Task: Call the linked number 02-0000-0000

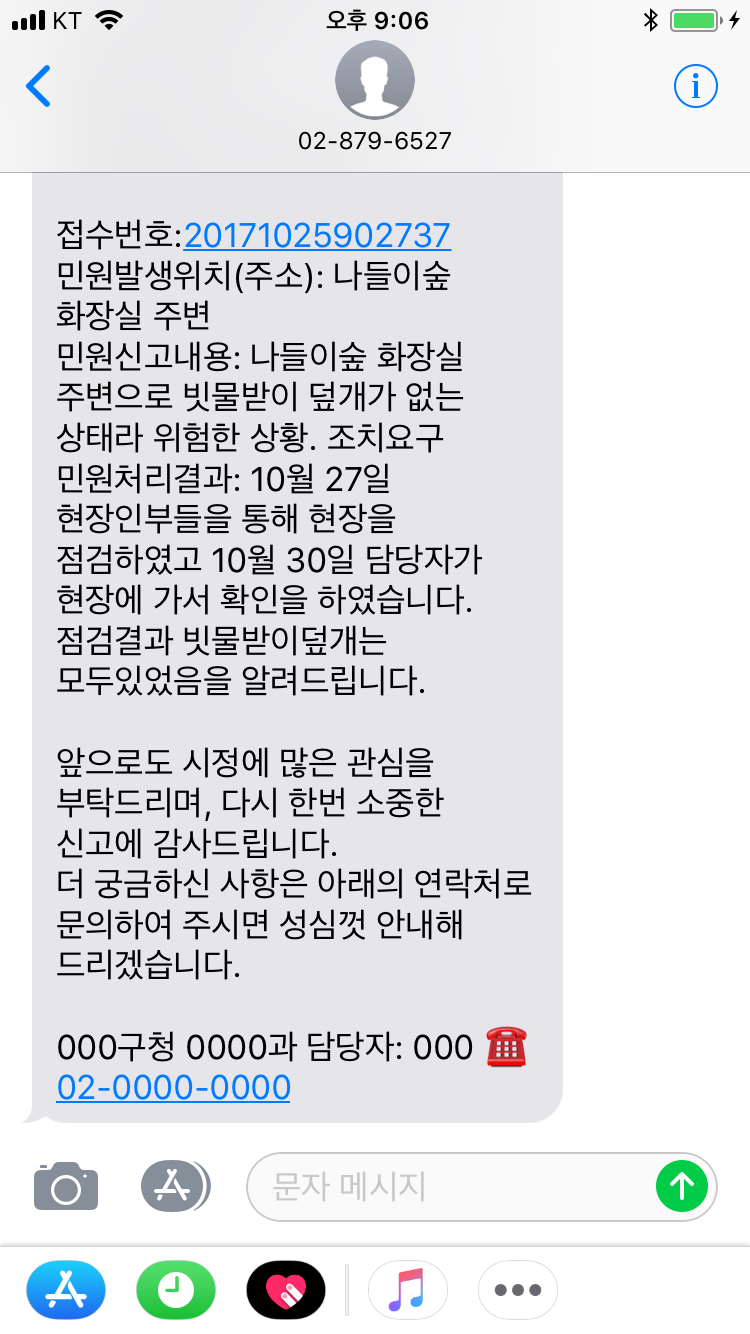Action: [x=174, y=1086]
